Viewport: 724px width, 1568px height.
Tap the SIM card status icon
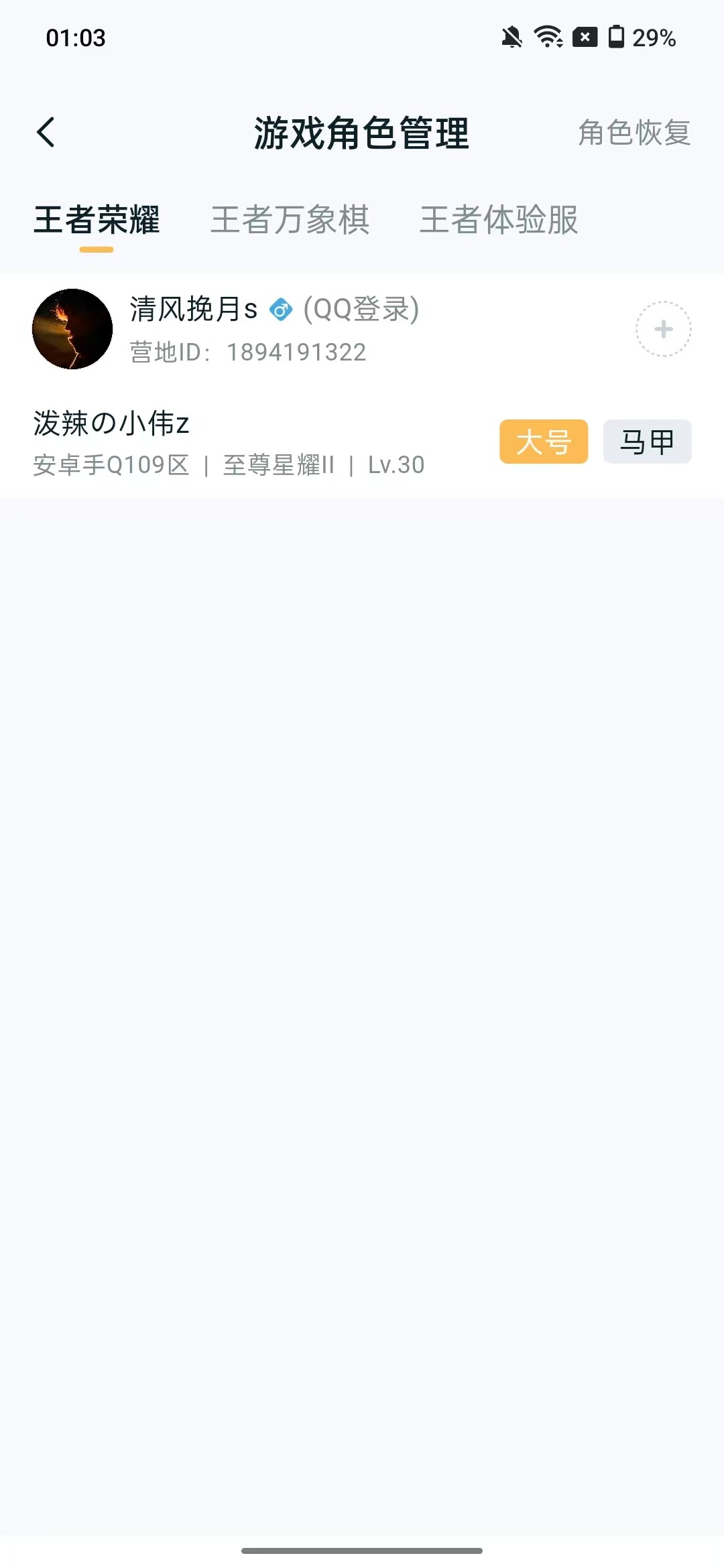tap(583, 39)
